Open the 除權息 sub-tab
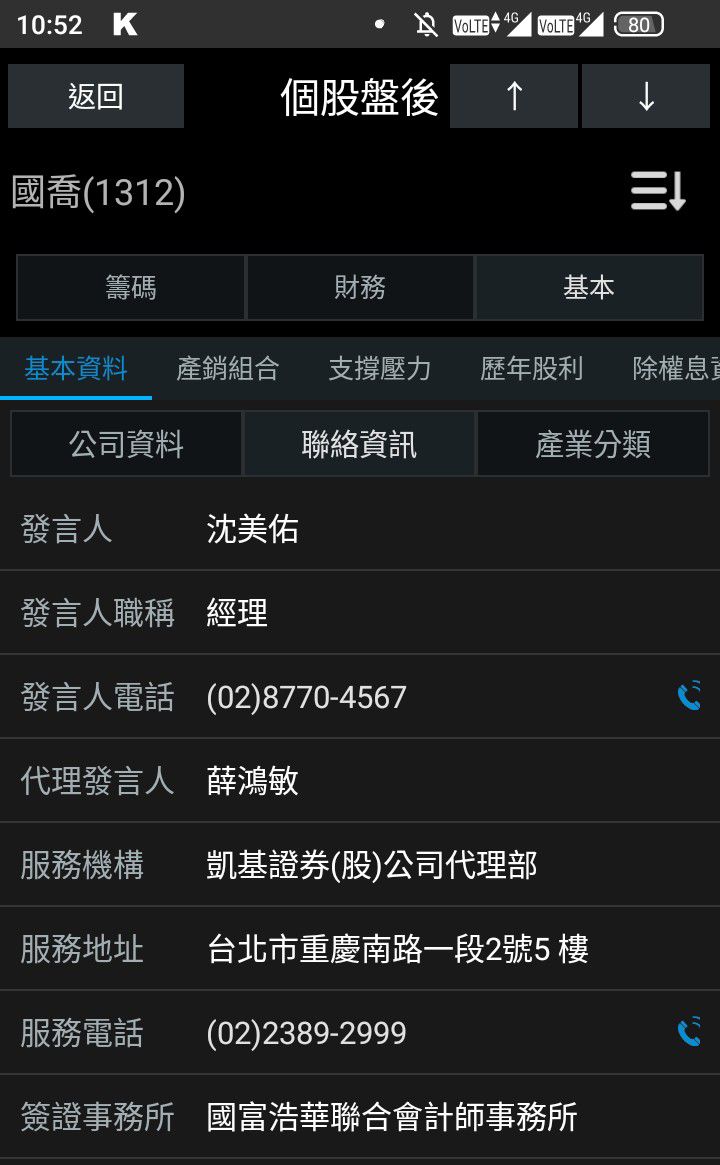 (x=675, y=369)
